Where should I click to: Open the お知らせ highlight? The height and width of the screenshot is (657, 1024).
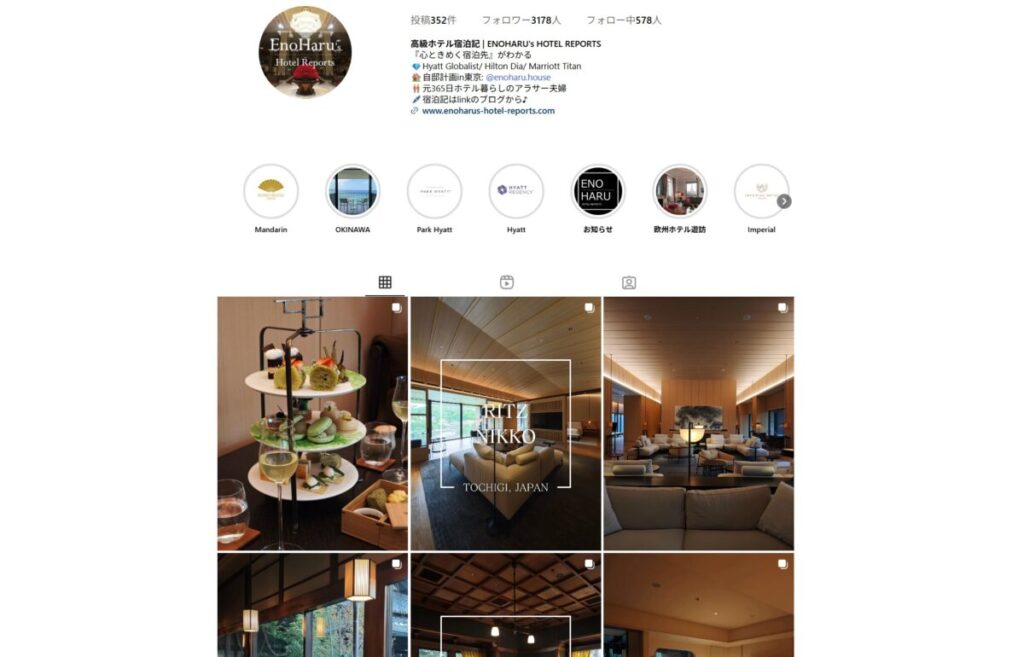tap(598, 191)
